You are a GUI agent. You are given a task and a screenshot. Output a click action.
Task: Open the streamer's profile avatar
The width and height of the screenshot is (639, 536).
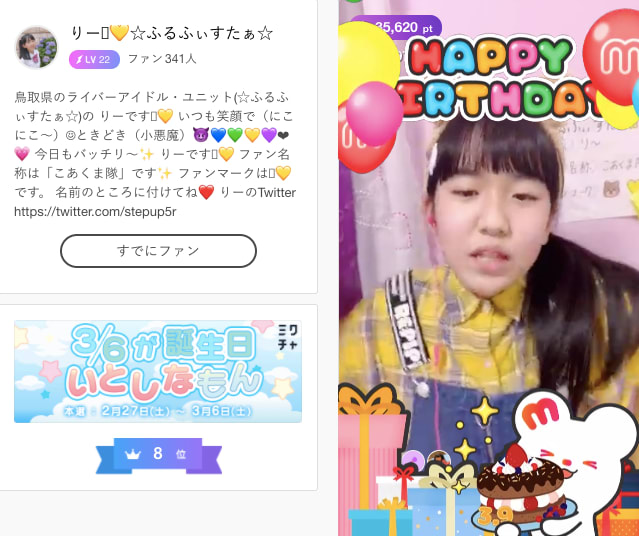click(x=36, y=47)
